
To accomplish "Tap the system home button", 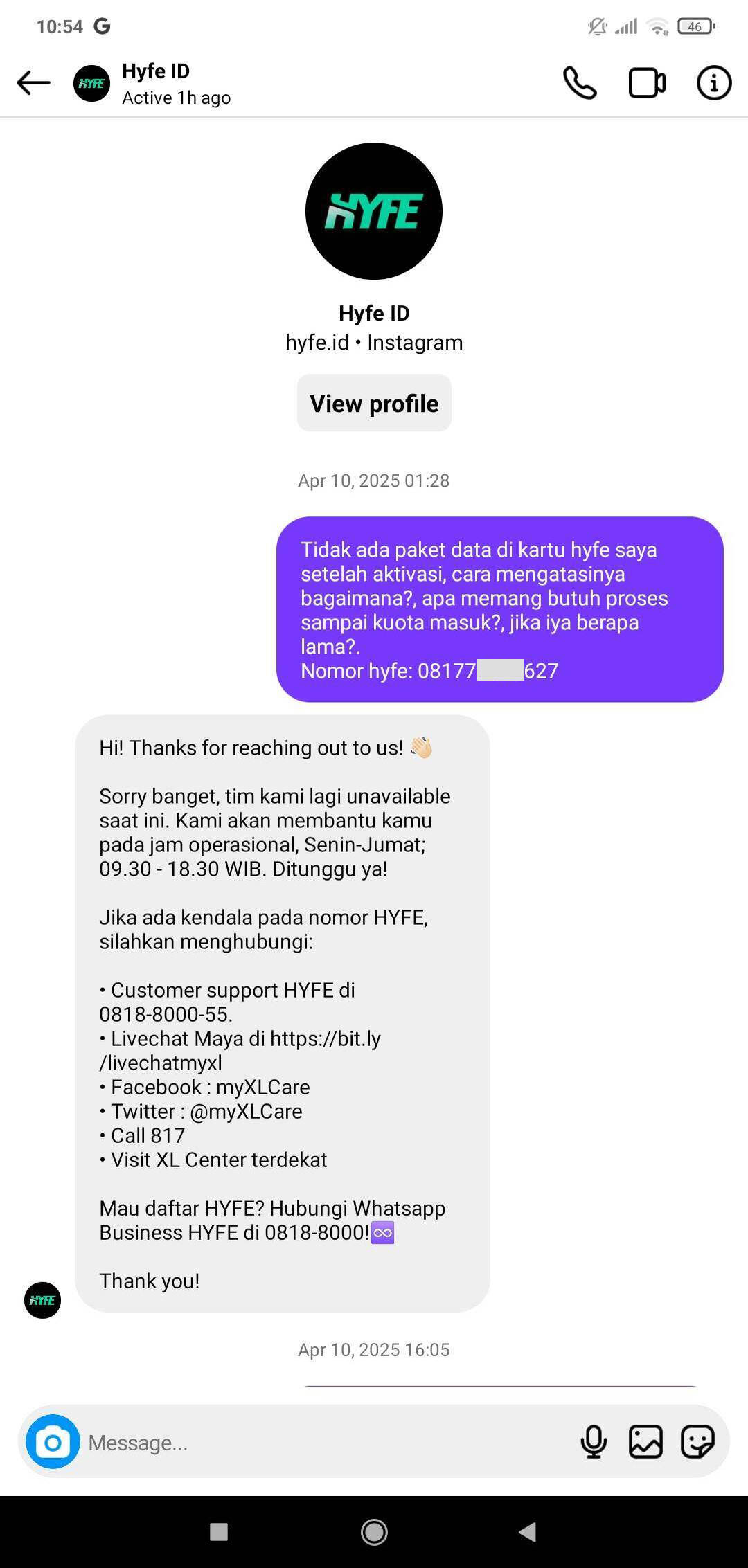I will [374, 1532].
